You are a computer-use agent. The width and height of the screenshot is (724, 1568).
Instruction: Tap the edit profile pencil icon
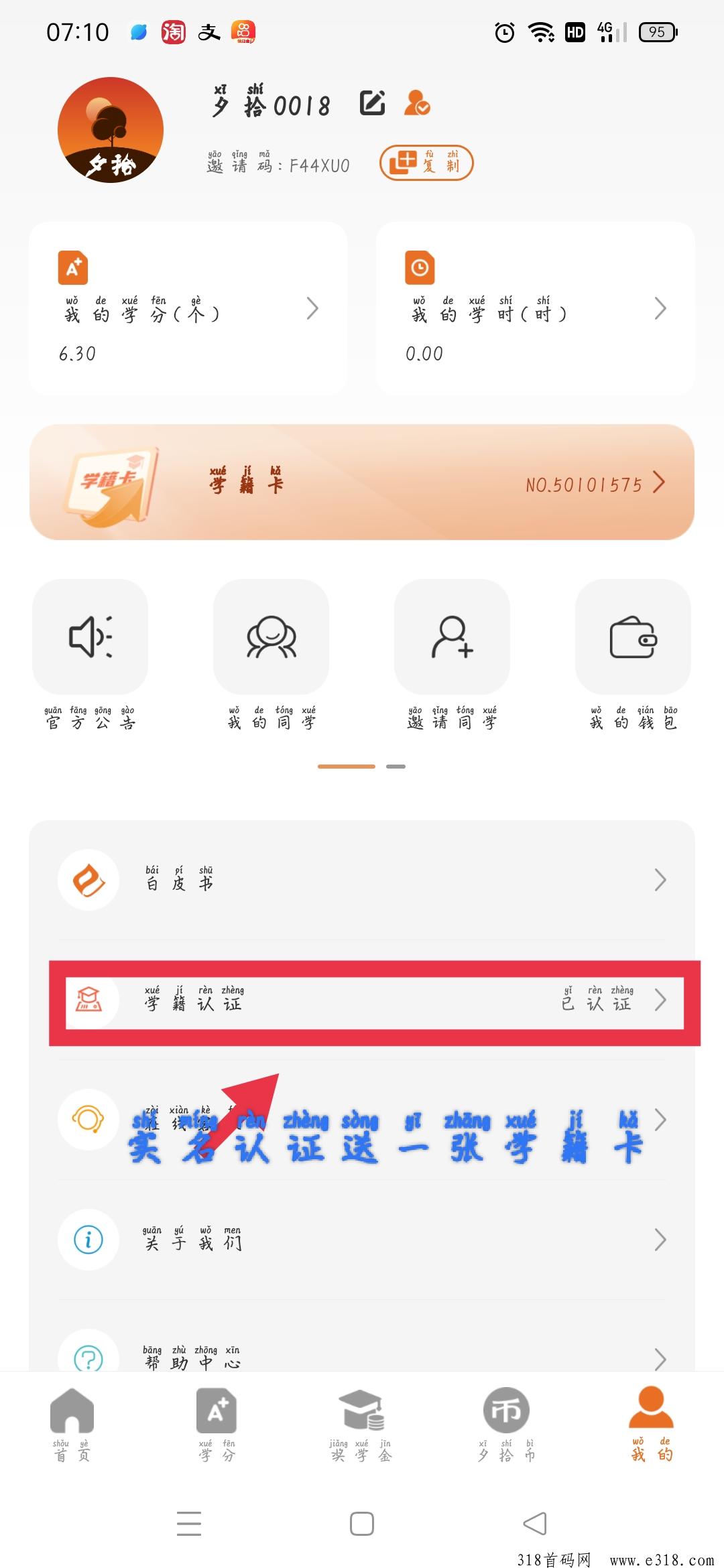tap(372, 103)
